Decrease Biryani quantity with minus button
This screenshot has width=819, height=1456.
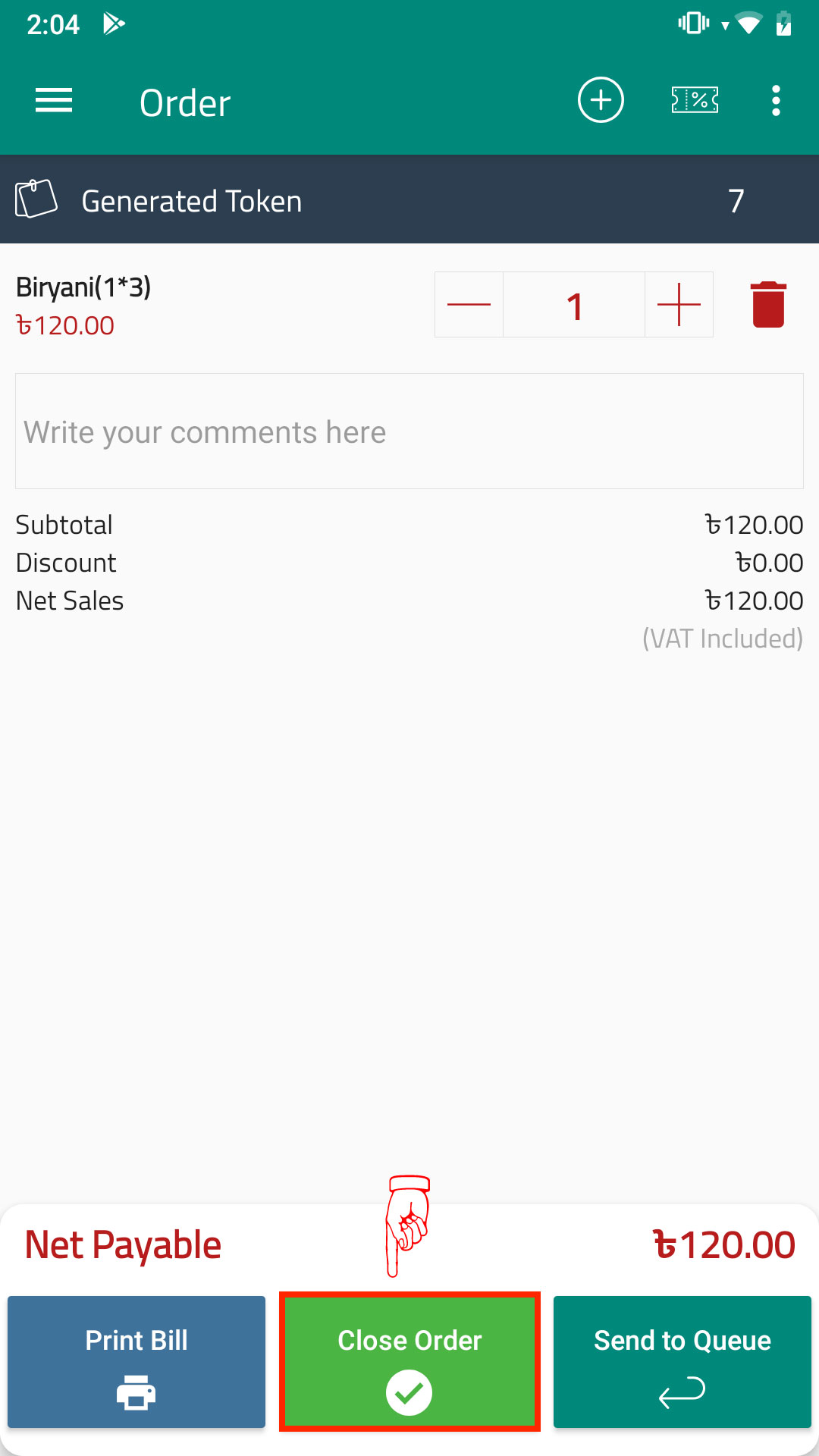[469, 305]
